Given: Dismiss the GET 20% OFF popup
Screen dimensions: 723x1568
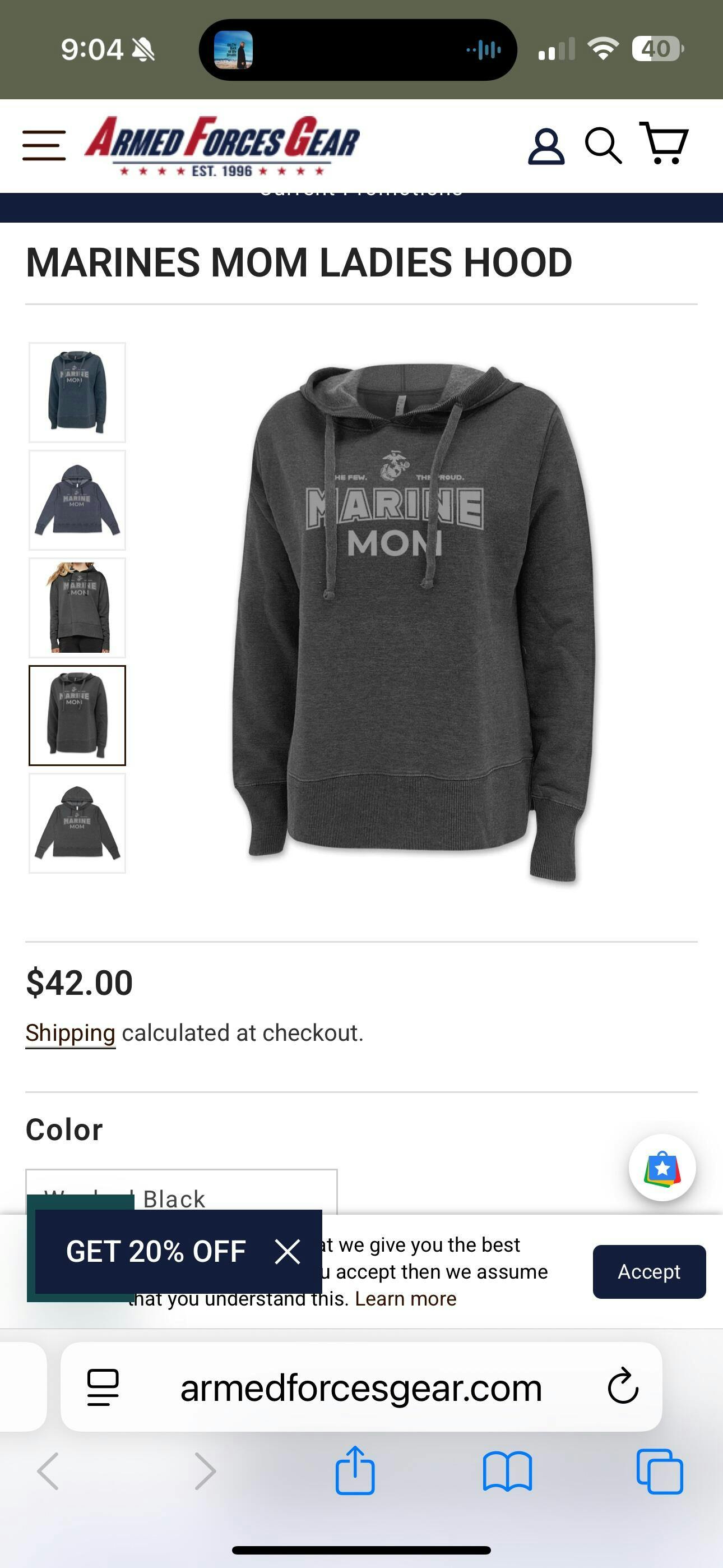Looking at the screenshot, I should [x=288, y=1252].
